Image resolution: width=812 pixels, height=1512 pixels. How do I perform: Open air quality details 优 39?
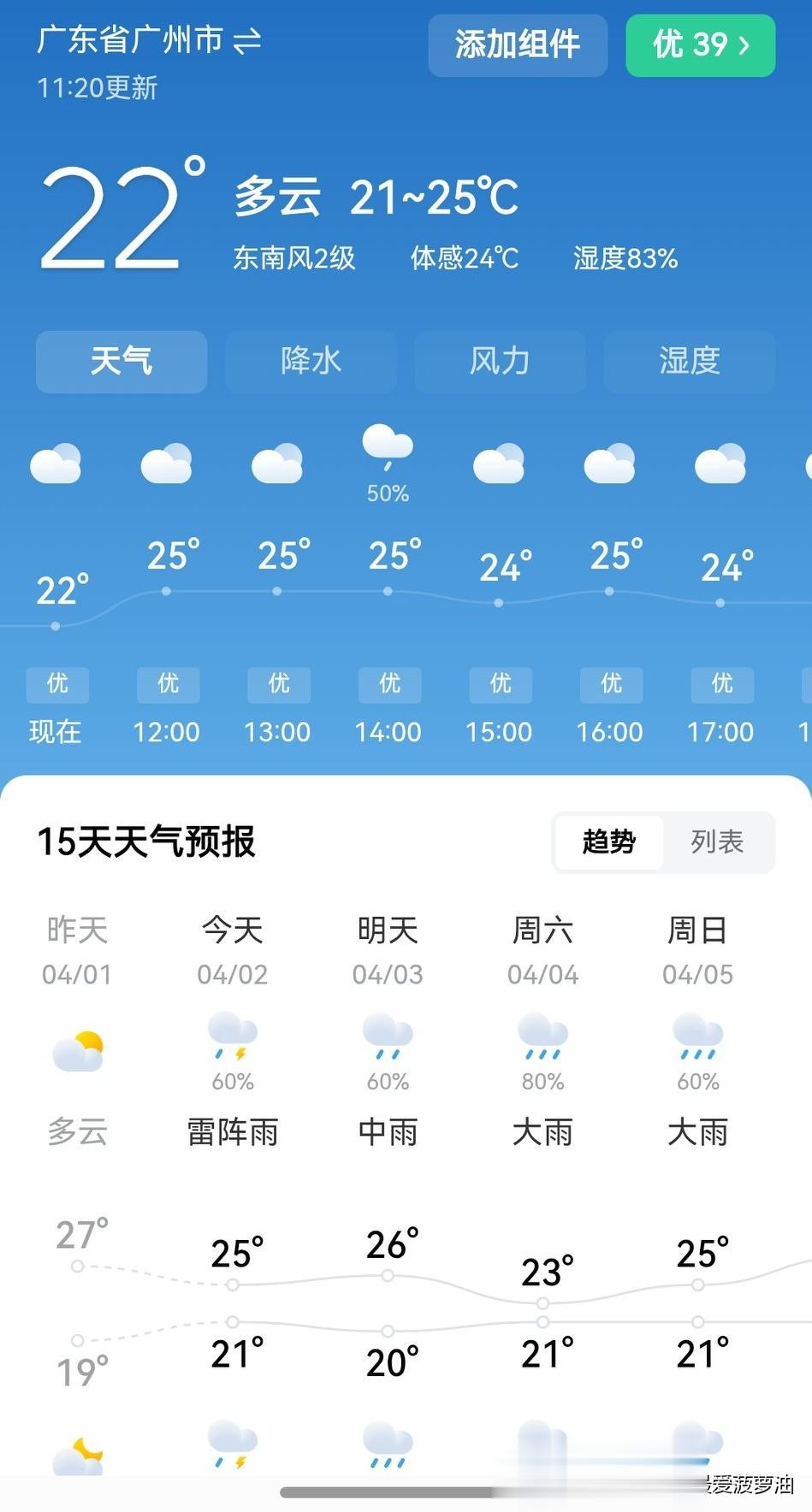tap(700, 44)
